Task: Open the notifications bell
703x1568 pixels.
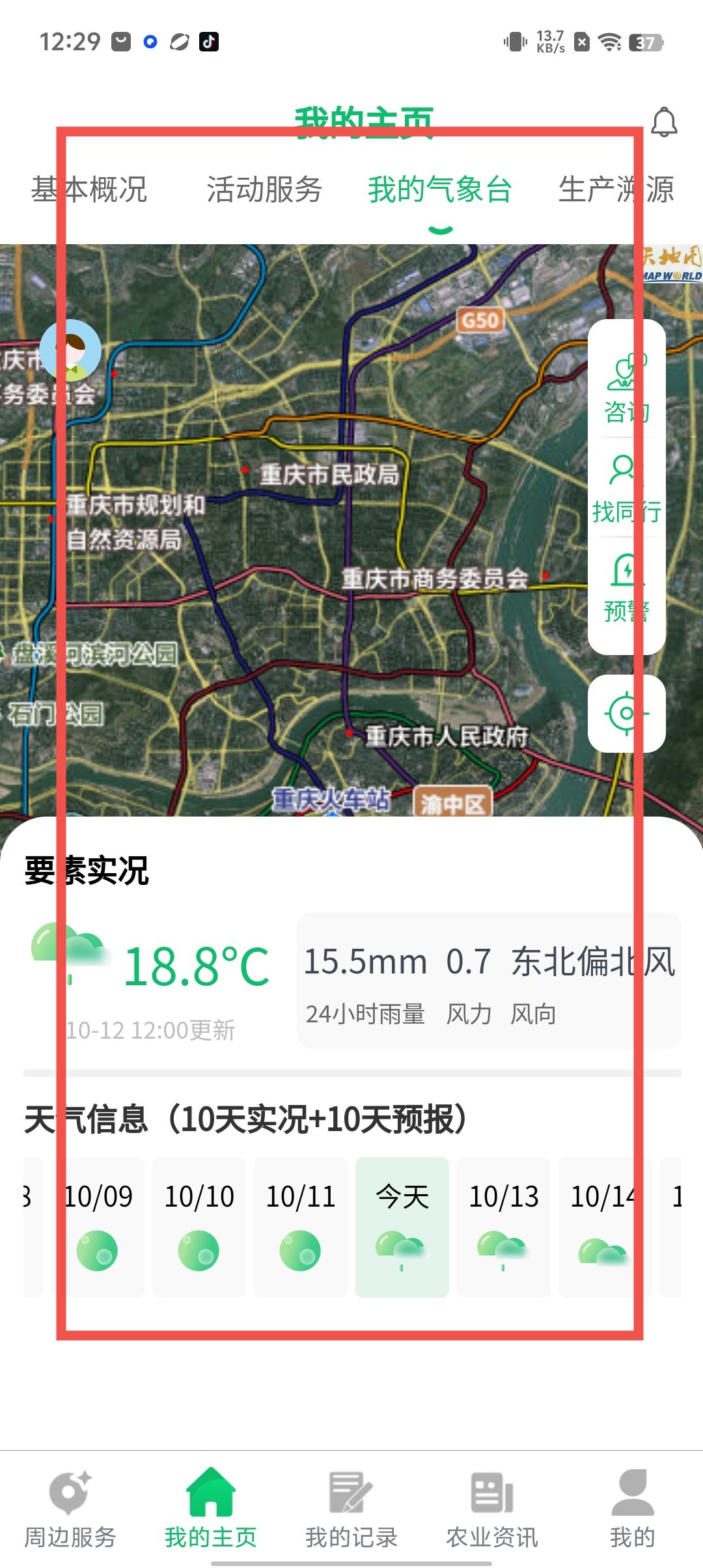Action: point(664,122)
